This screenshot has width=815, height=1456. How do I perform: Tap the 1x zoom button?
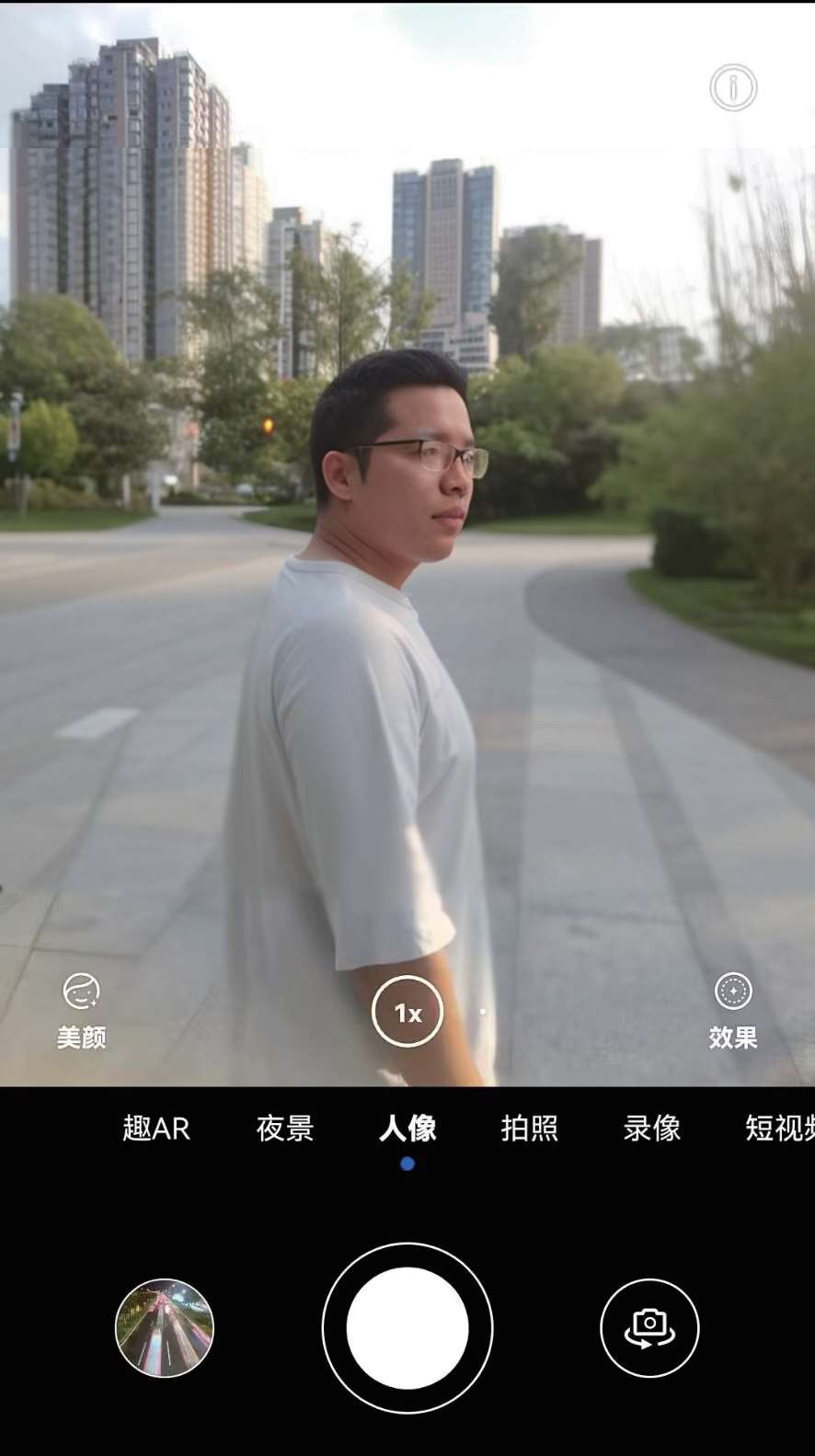click(x=407, y=1012)
